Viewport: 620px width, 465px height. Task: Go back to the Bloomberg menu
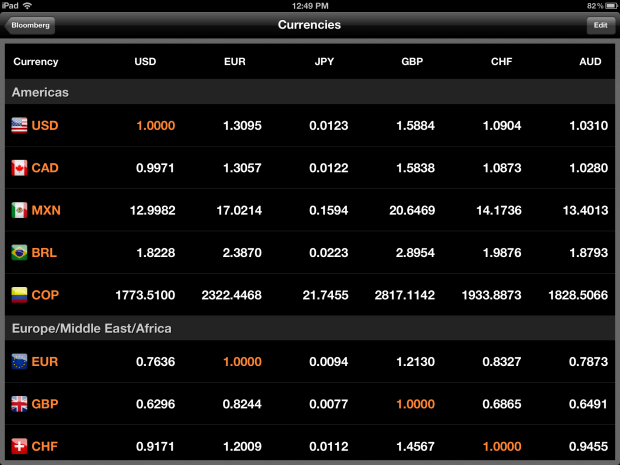click(29, 25)
